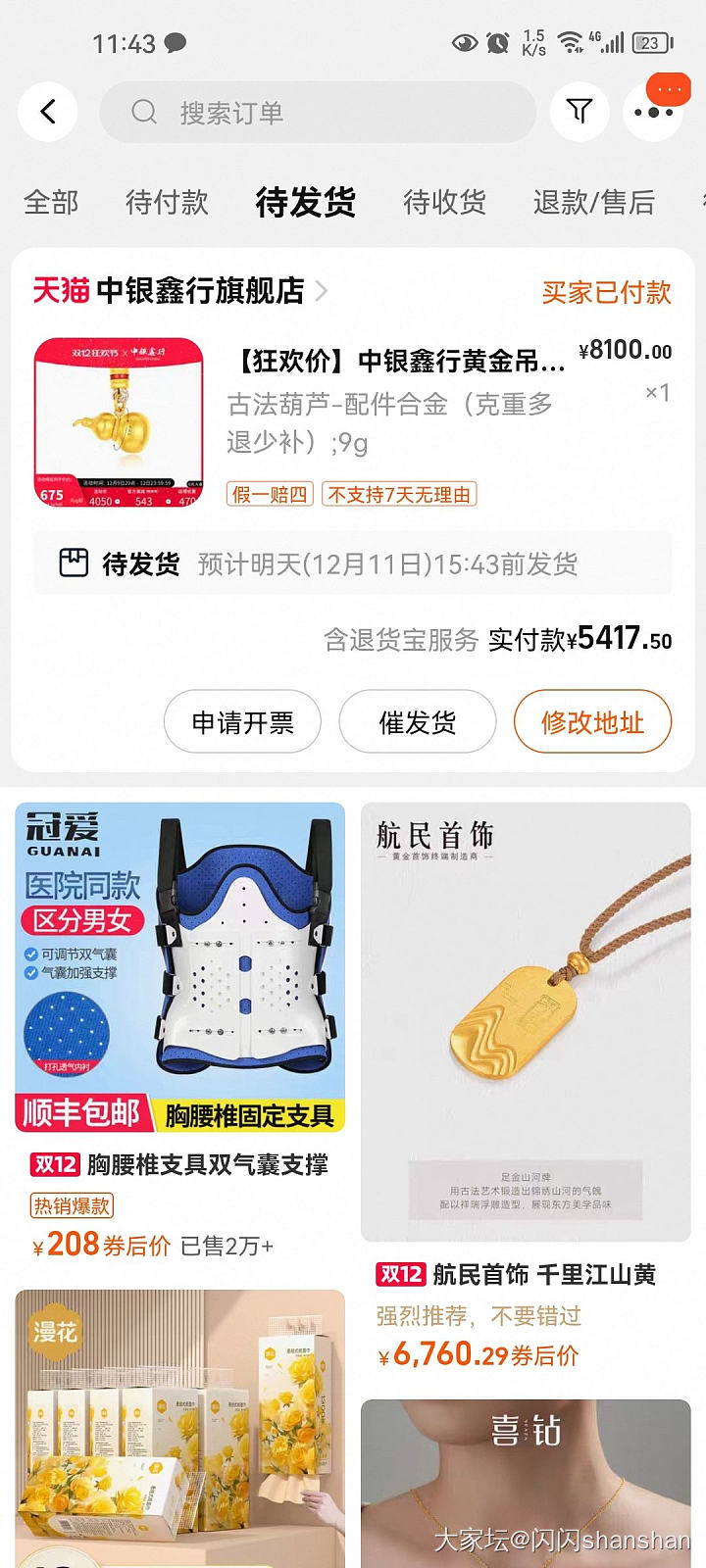This screenshot has height=1568, width=706.
Task: Open the 搜索订单 search field
Action: [x=318, y=113]
